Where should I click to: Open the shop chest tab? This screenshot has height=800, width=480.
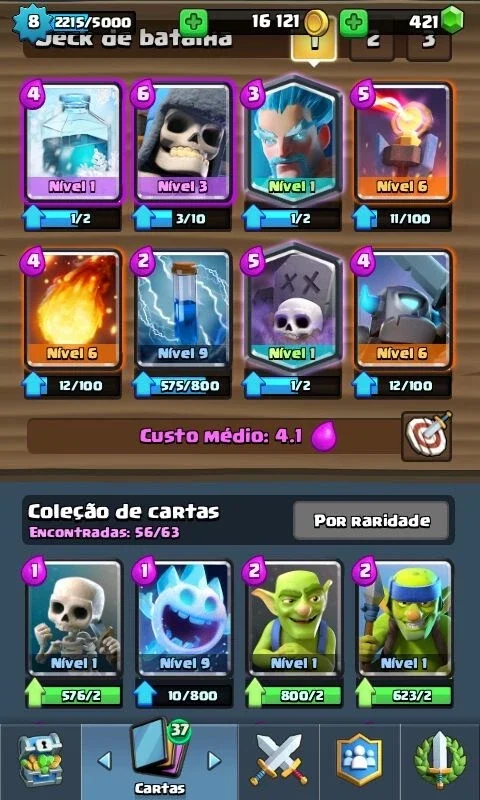[40, 760]
